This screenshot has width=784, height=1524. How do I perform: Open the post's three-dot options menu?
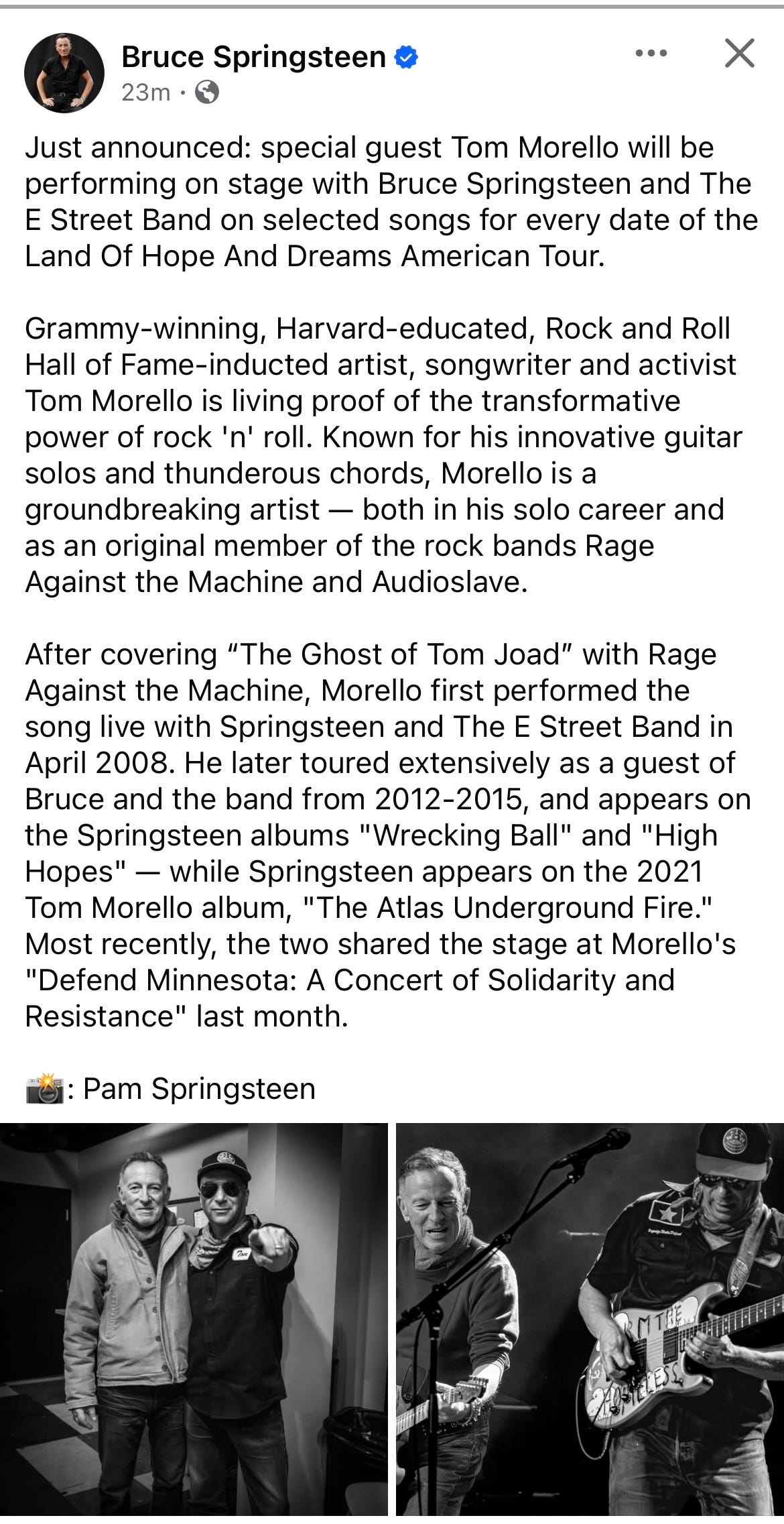click(x=651, y=54)
